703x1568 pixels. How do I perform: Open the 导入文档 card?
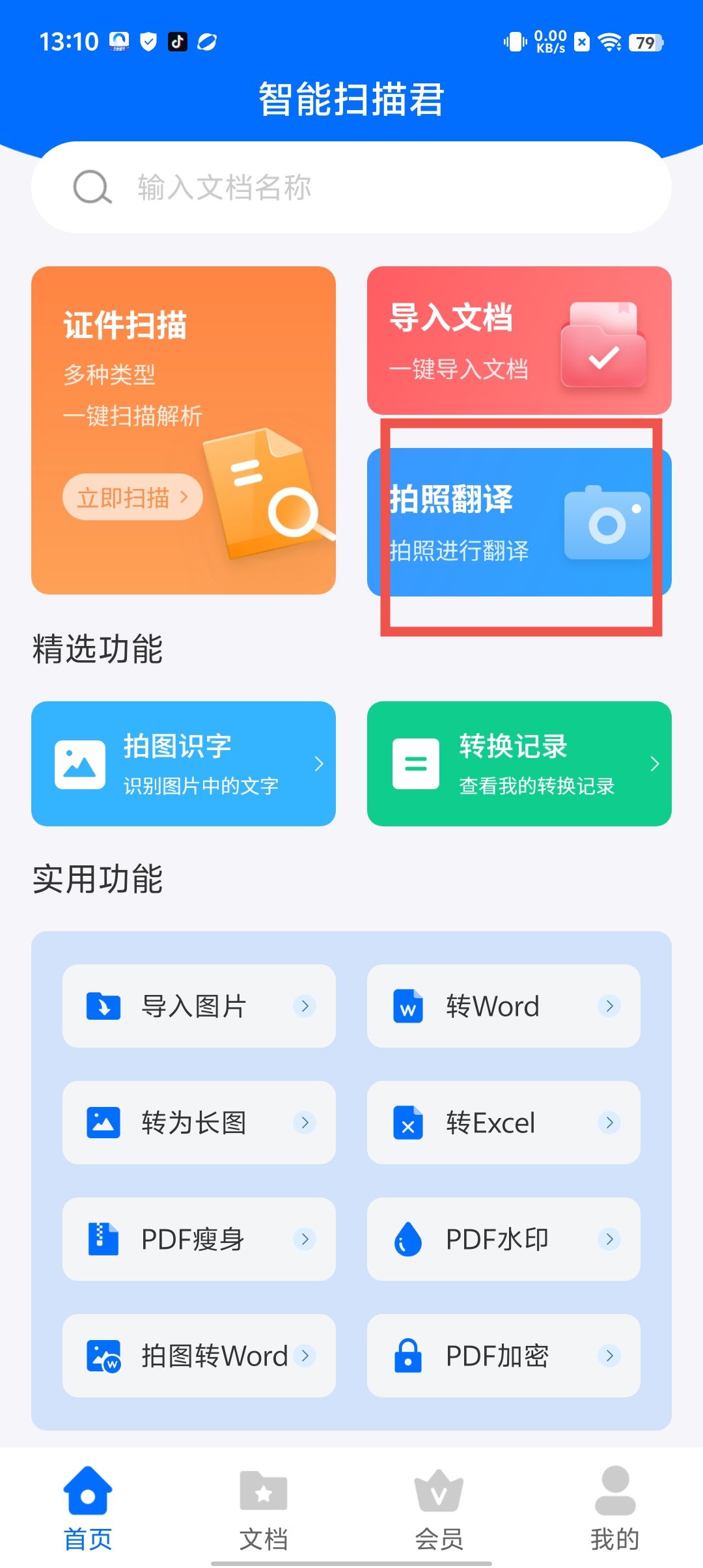(x=519, y=340)
